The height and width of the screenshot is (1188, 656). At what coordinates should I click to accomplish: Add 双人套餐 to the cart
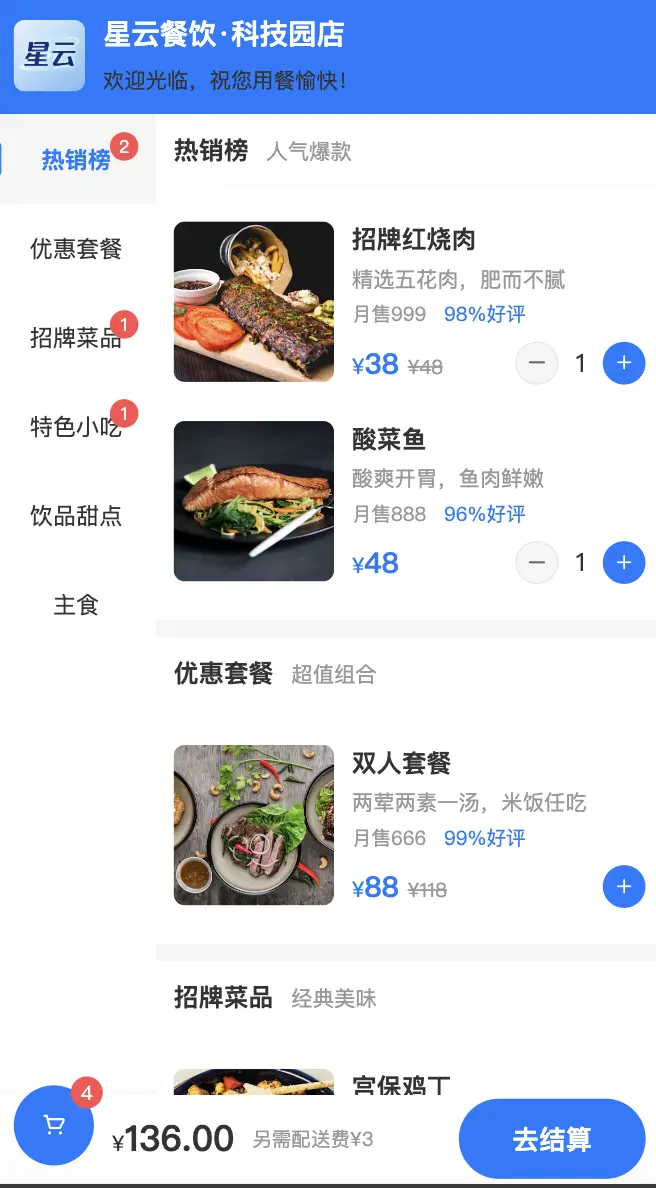click(624, 887)
